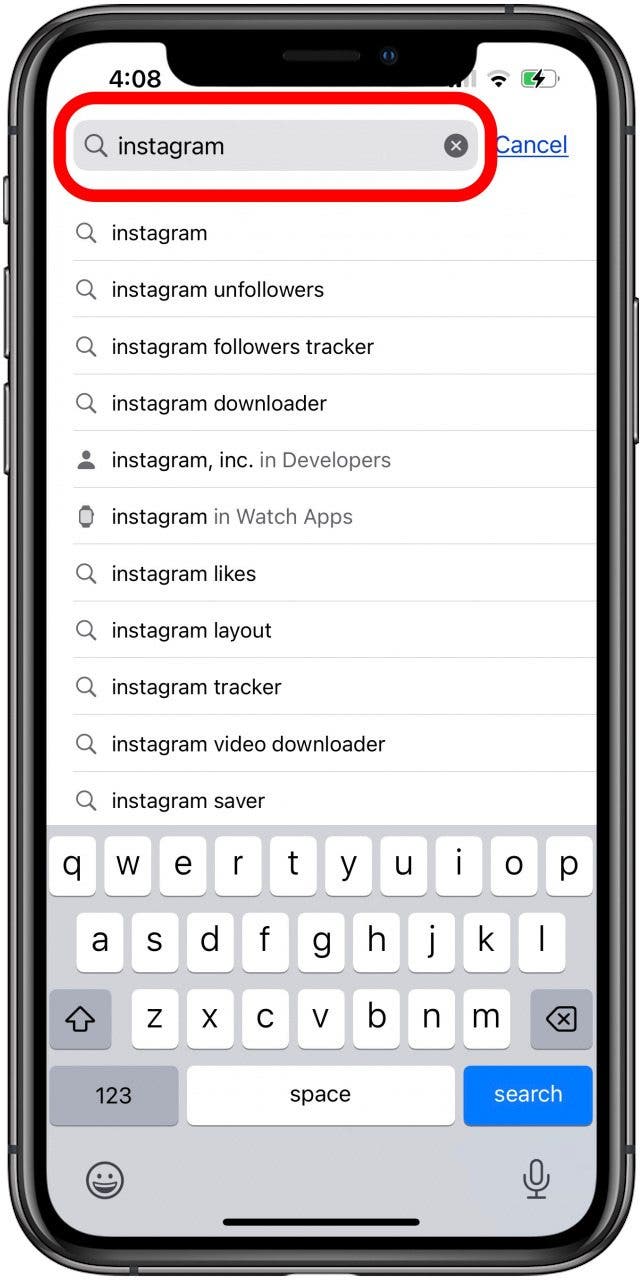The image size is (642, 1280).
Task: Tap the backspace key on the keyboard
Action: coord(561,1019)
